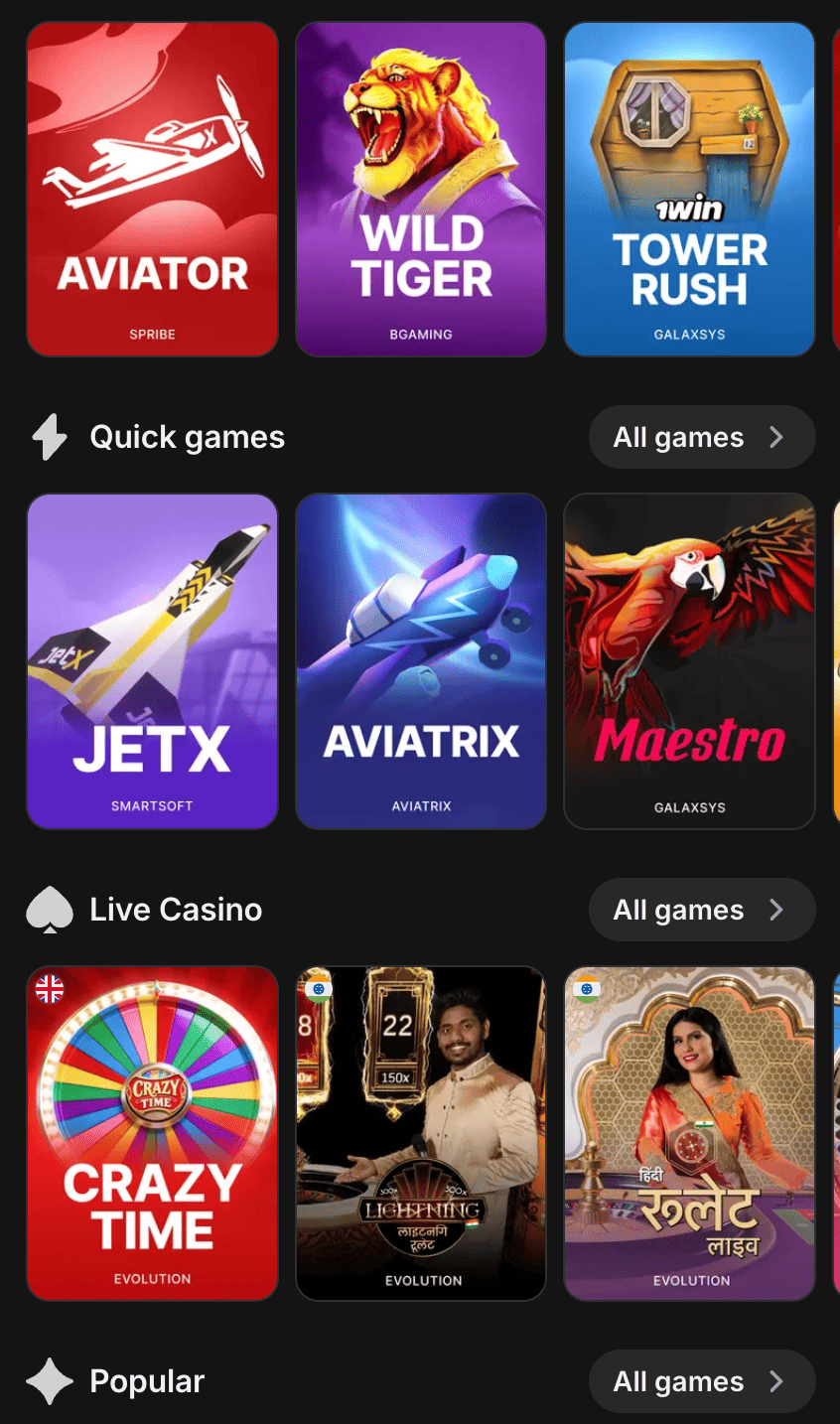Screen dimensions: 840x1424
Task: Open the Tower Rush game tile
Action: coord(689,189)
